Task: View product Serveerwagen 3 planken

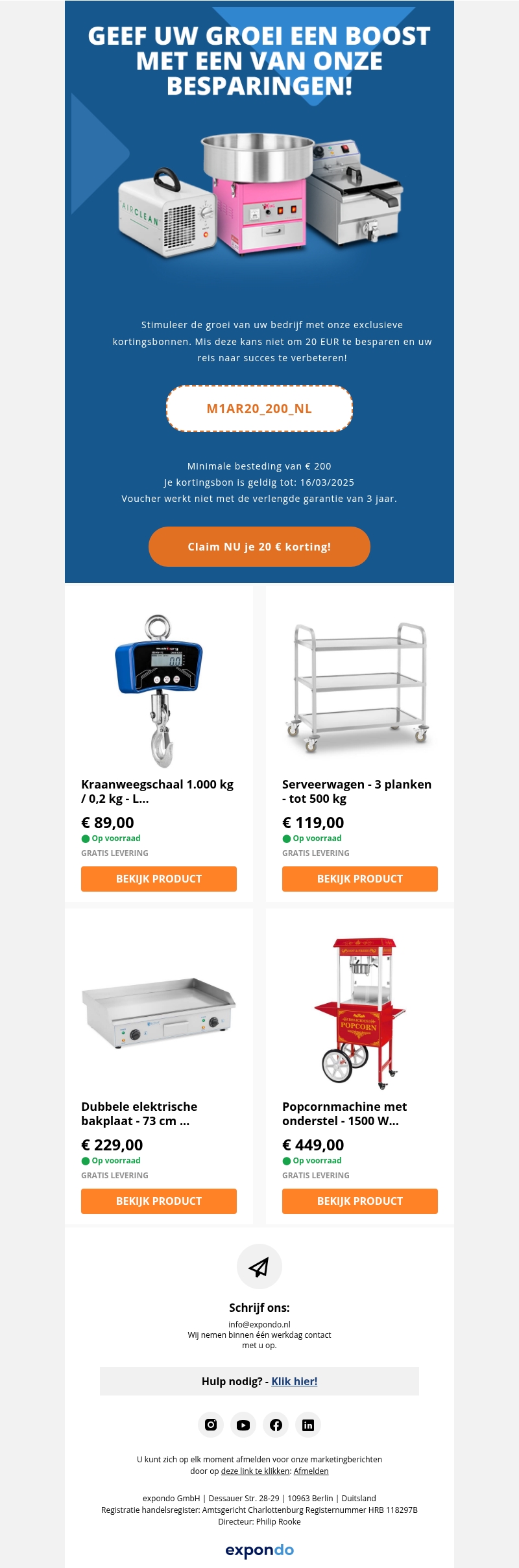Action: click(x=359, y=879)
